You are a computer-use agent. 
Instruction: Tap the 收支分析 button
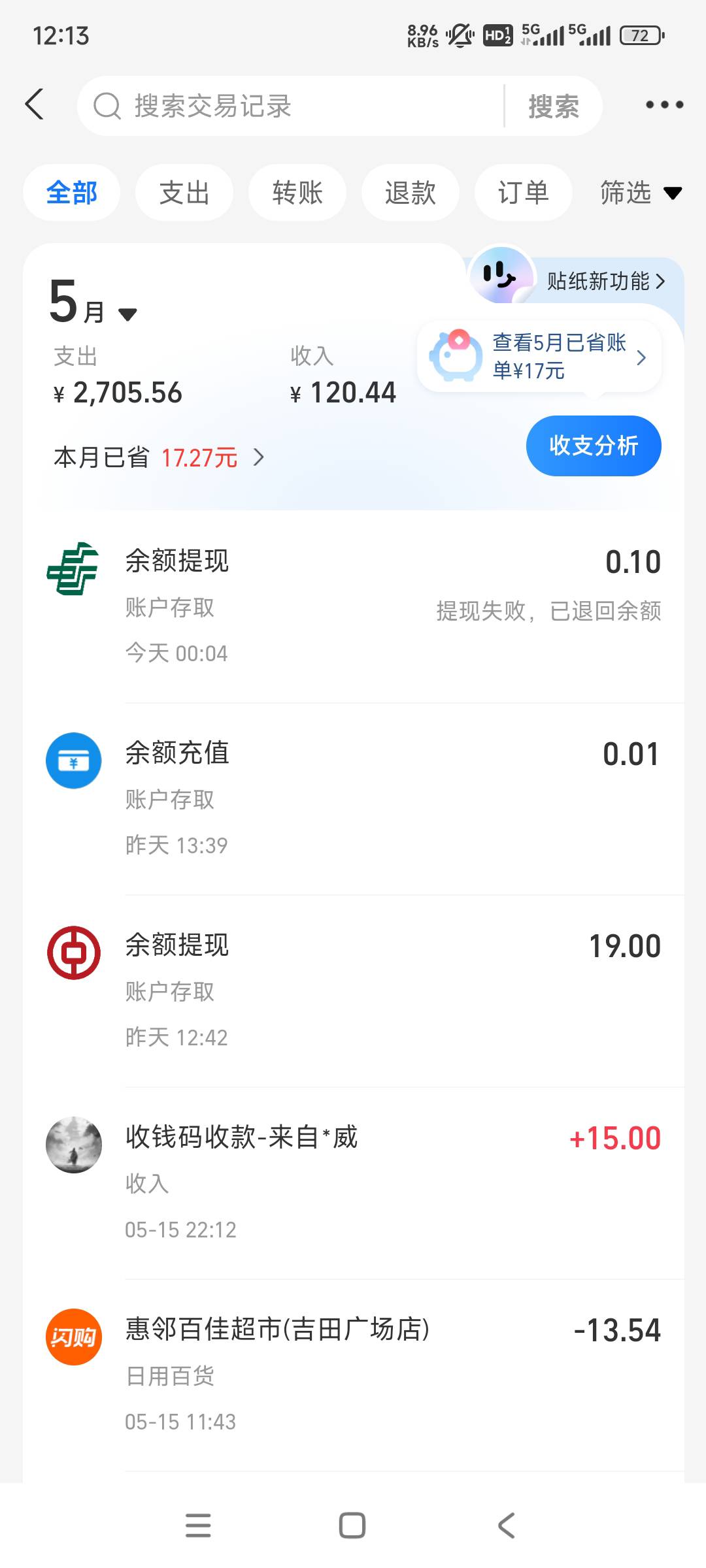pos(594,446)
